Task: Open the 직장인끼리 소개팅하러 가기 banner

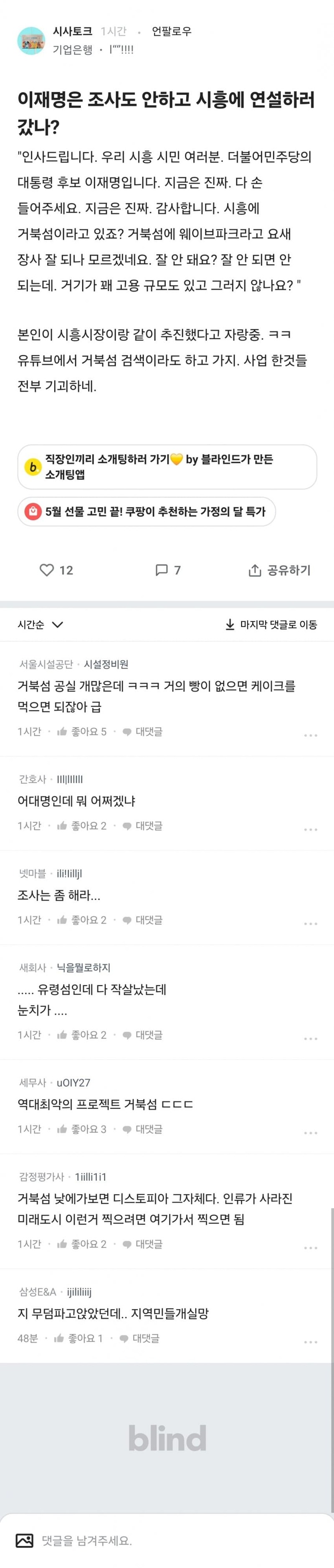Action: [x=167, y=466]
